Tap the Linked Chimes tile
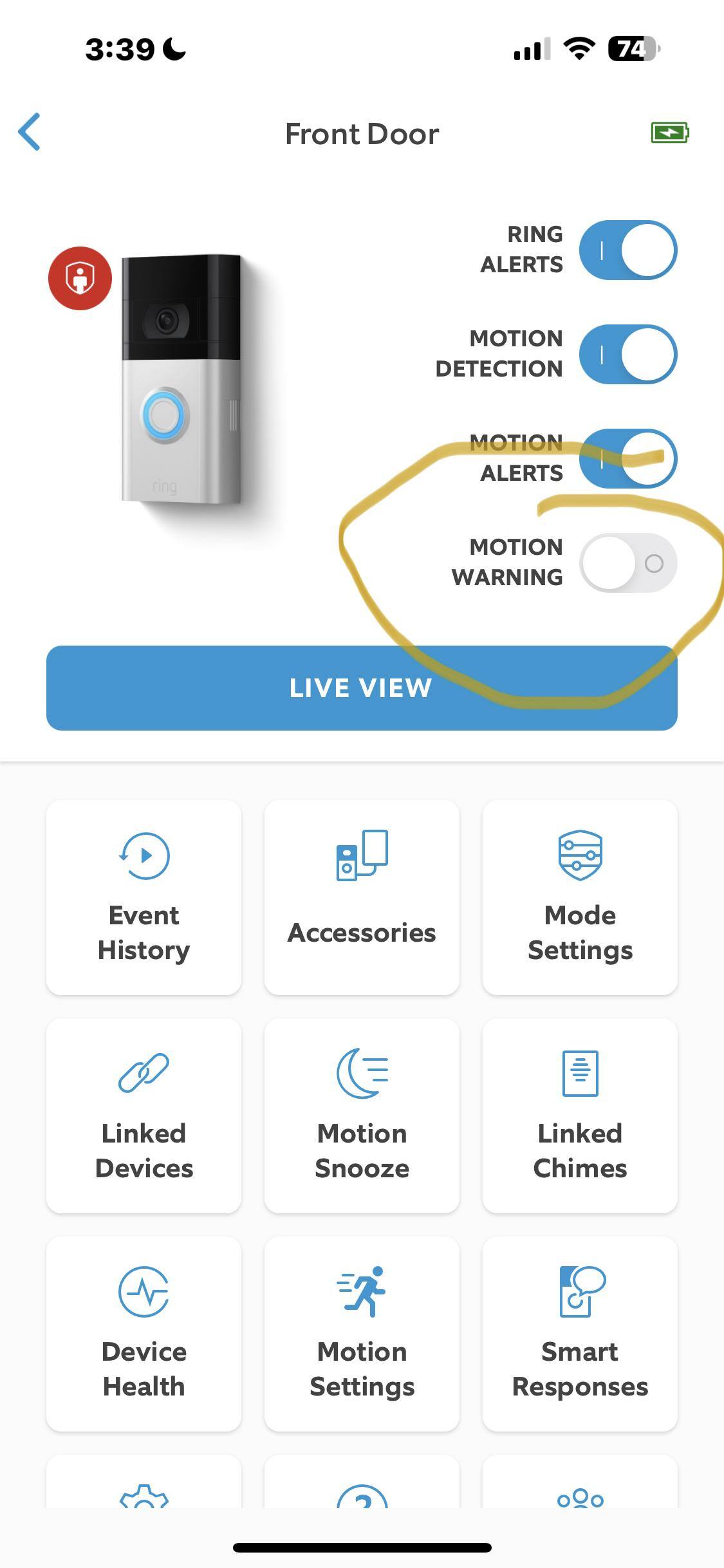Image resolution: width=724 pixels, height=1568 pixels. (x=580, y=1115)
